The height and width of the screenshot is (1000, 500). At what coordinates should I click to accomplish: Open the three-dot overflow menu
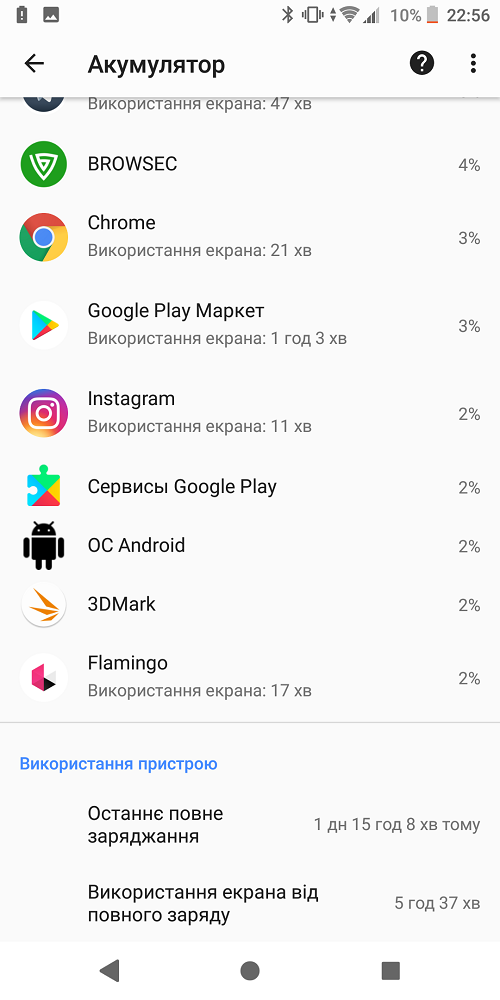pos(473,63)
